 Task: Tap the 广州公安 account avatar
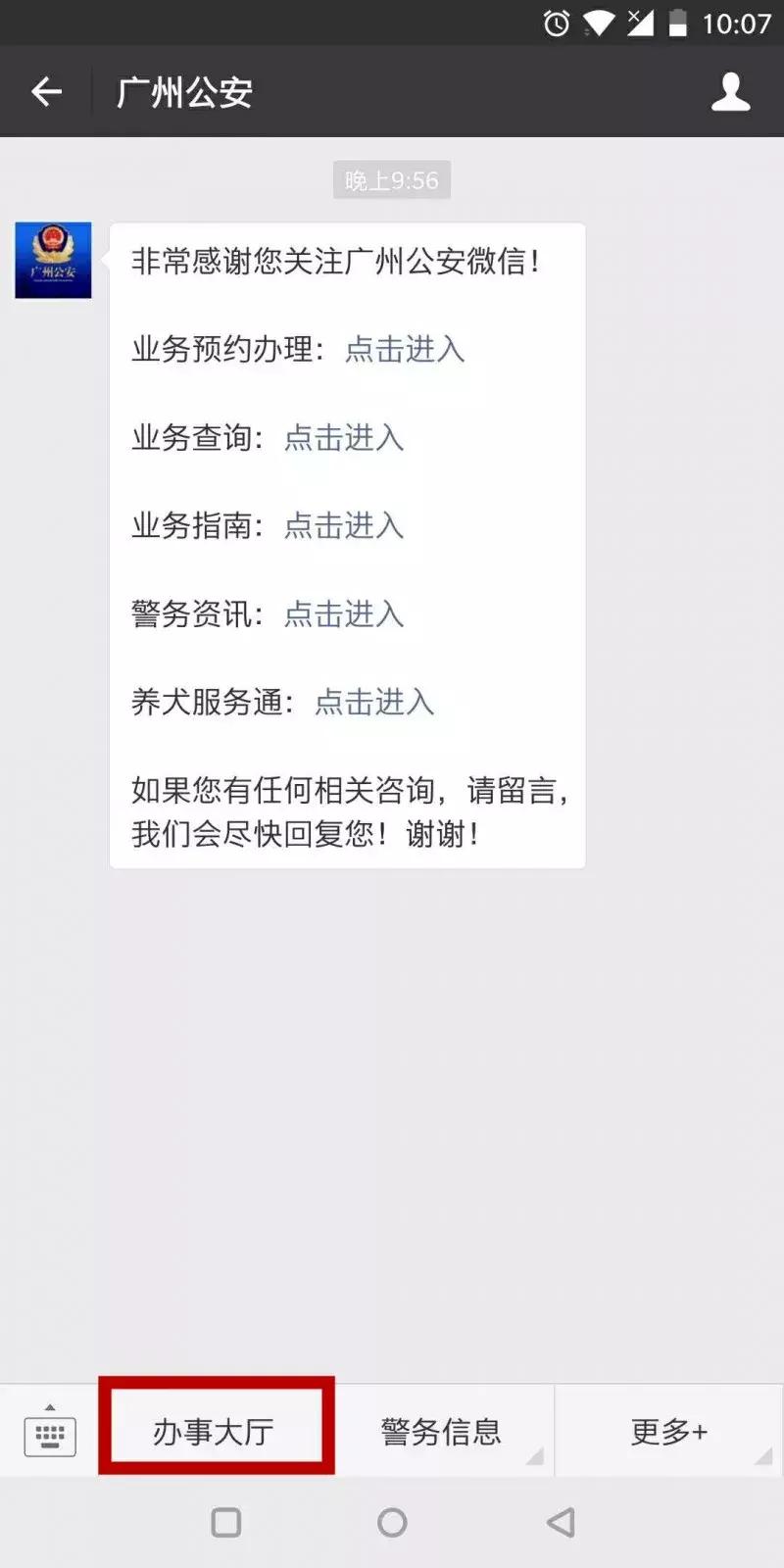[x=52, y=261]
